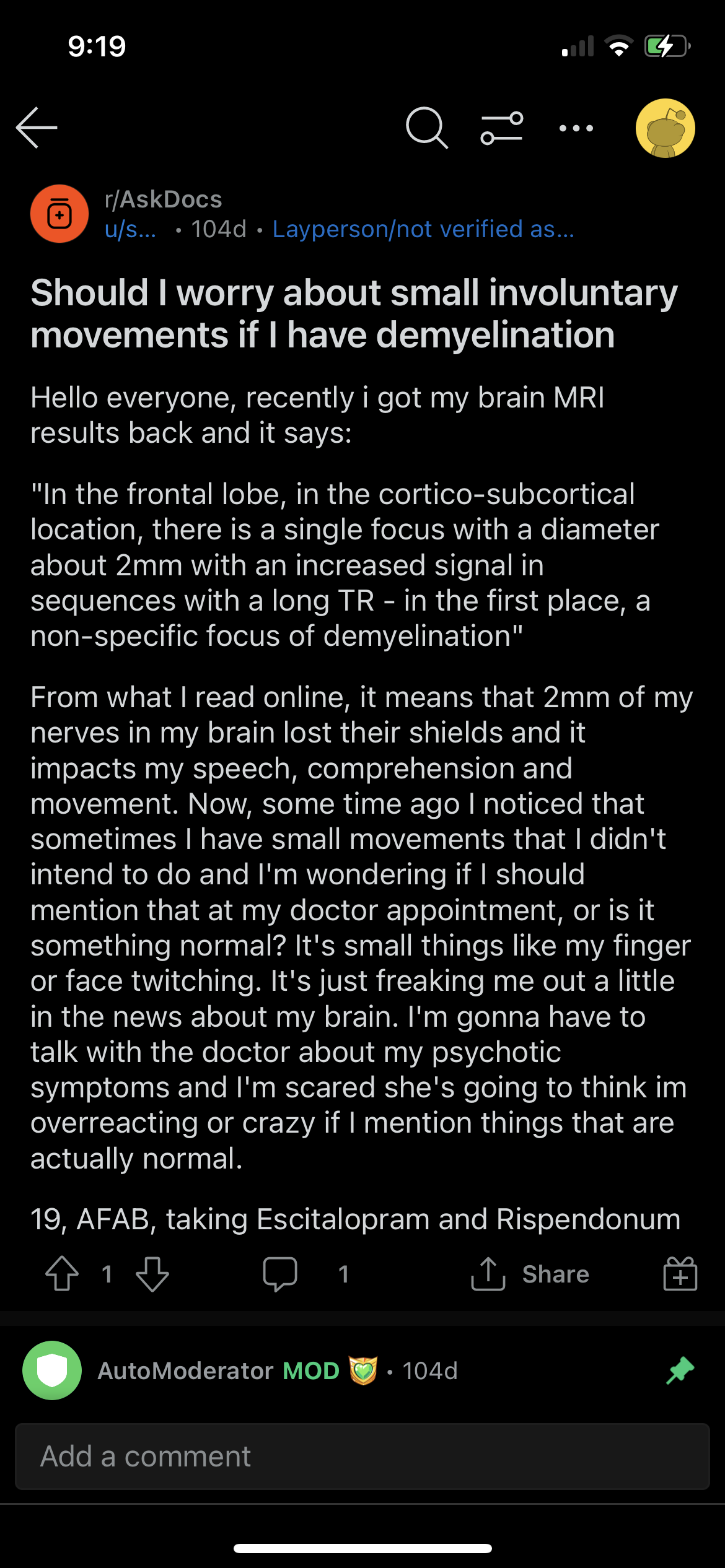725x1568 pixels.
Task: Open the poster's user profile link
Action: [130, 229]
